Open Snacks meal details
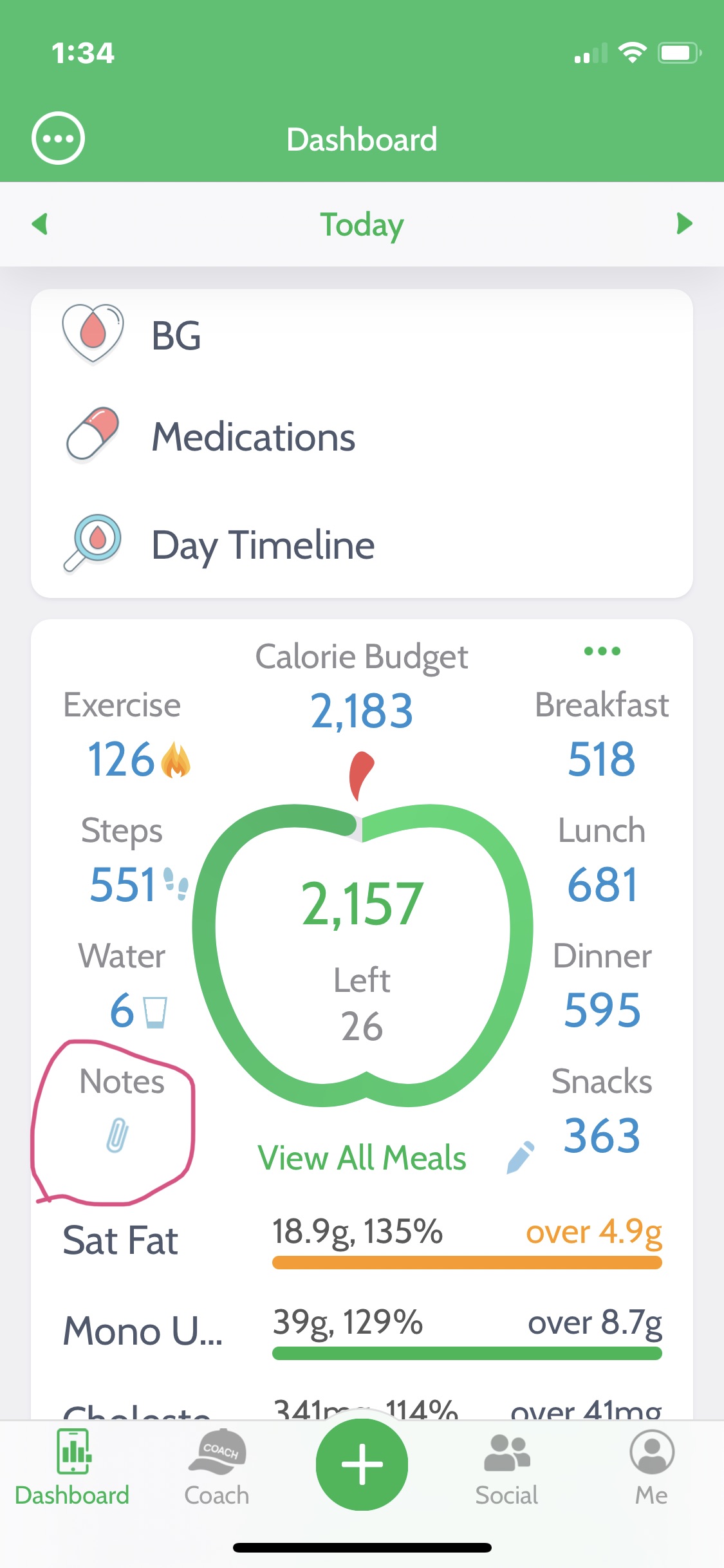This screenshot has width=724, height=1568. [x=602, y=1110]
